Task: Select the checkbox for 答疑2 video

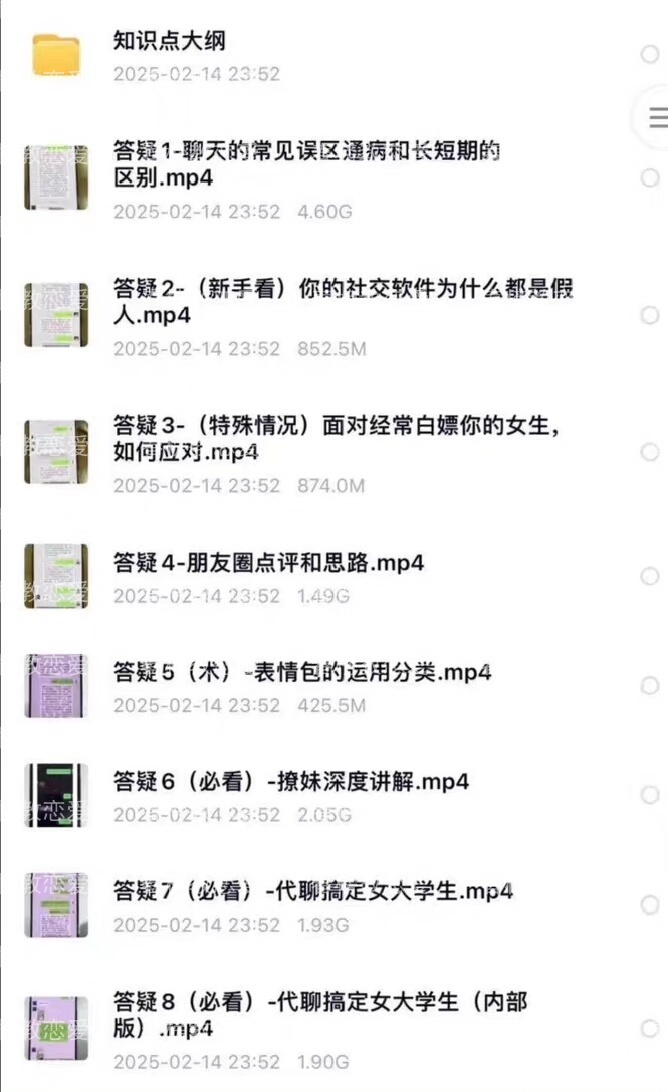Action: [x=650, y=315]
